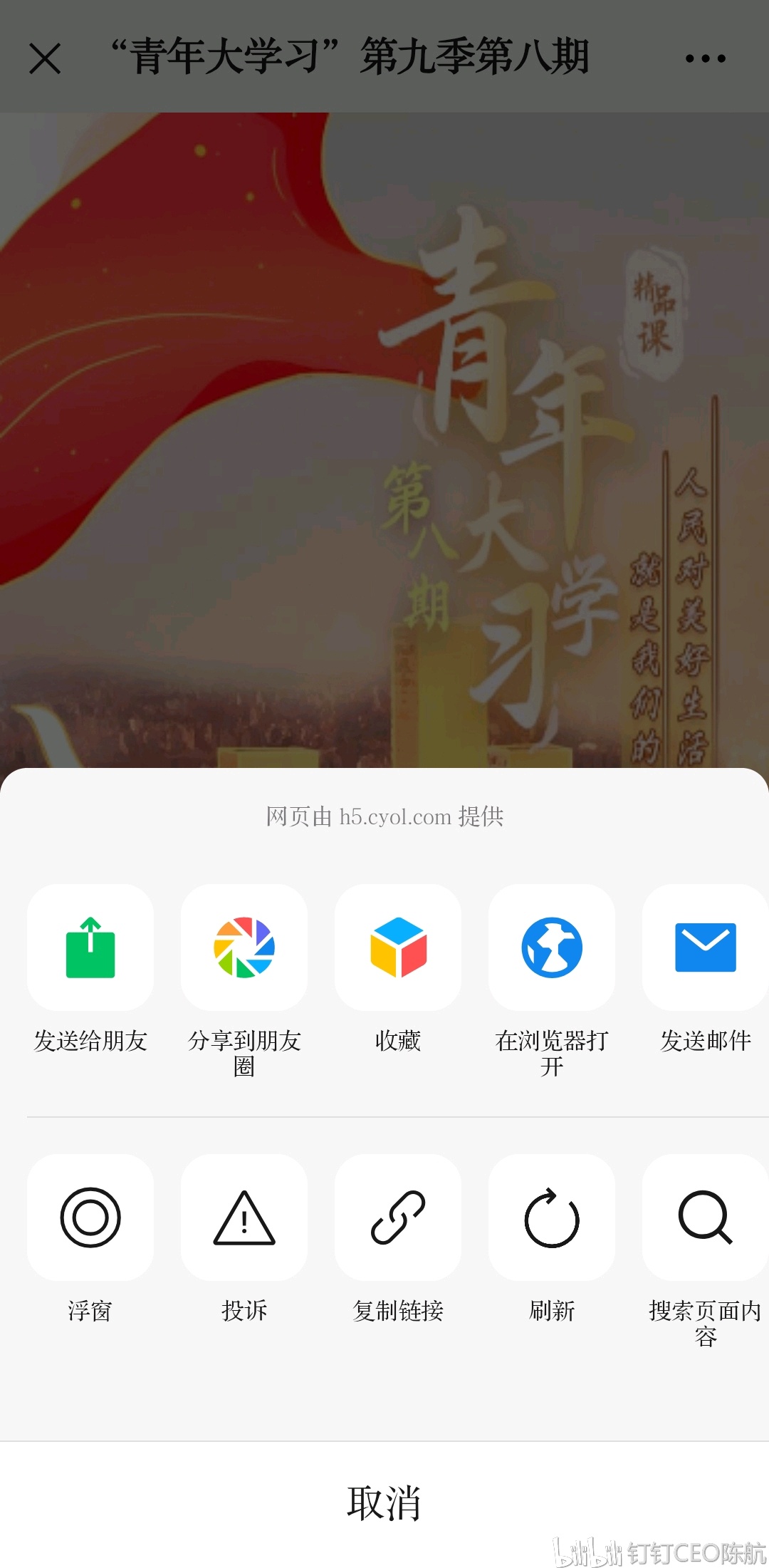Viewport: 769px width, 1568px height.
Task: Send page by email via 发送邮件
Action: pyautogui.click(x=705, y=947)
